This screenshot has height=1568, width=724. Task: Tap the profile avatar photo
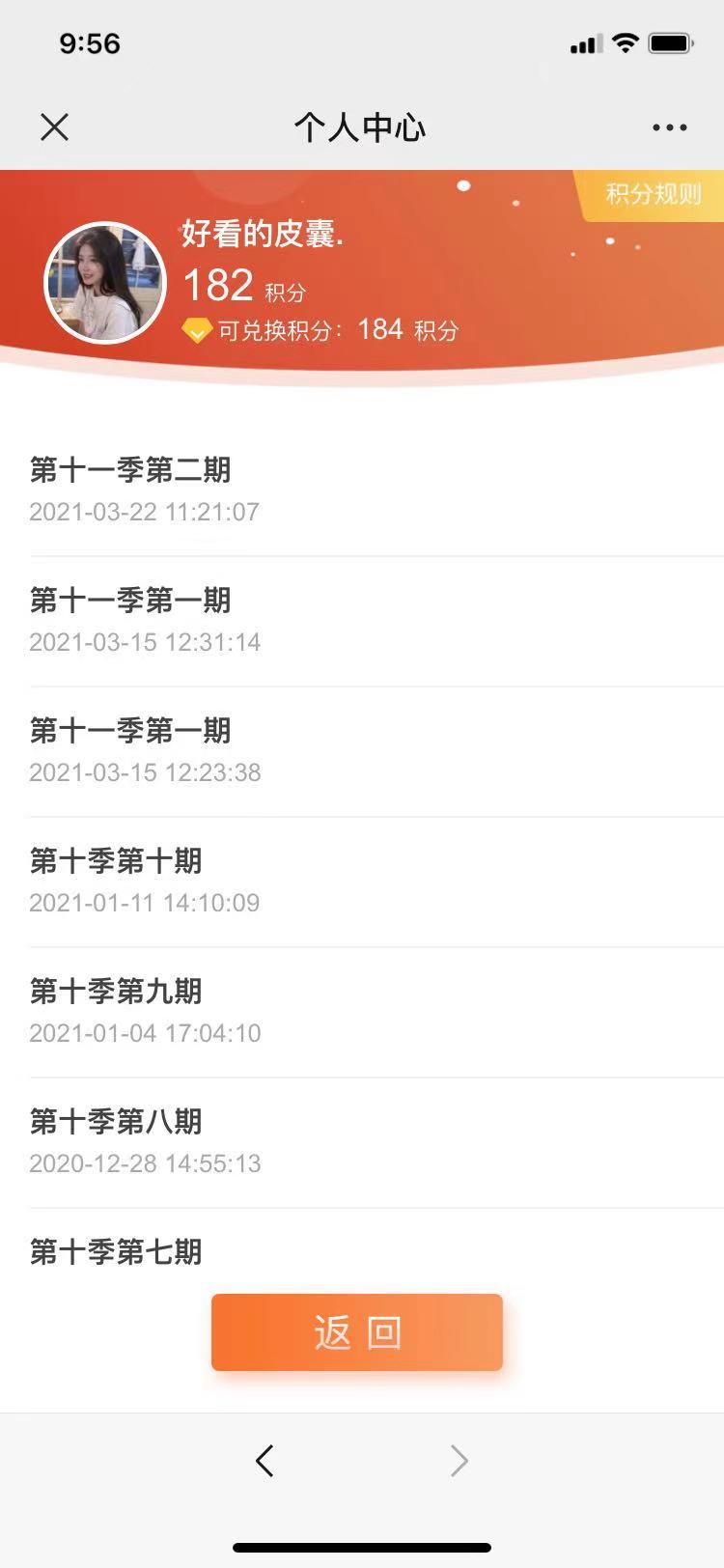[x=105, y=284]
